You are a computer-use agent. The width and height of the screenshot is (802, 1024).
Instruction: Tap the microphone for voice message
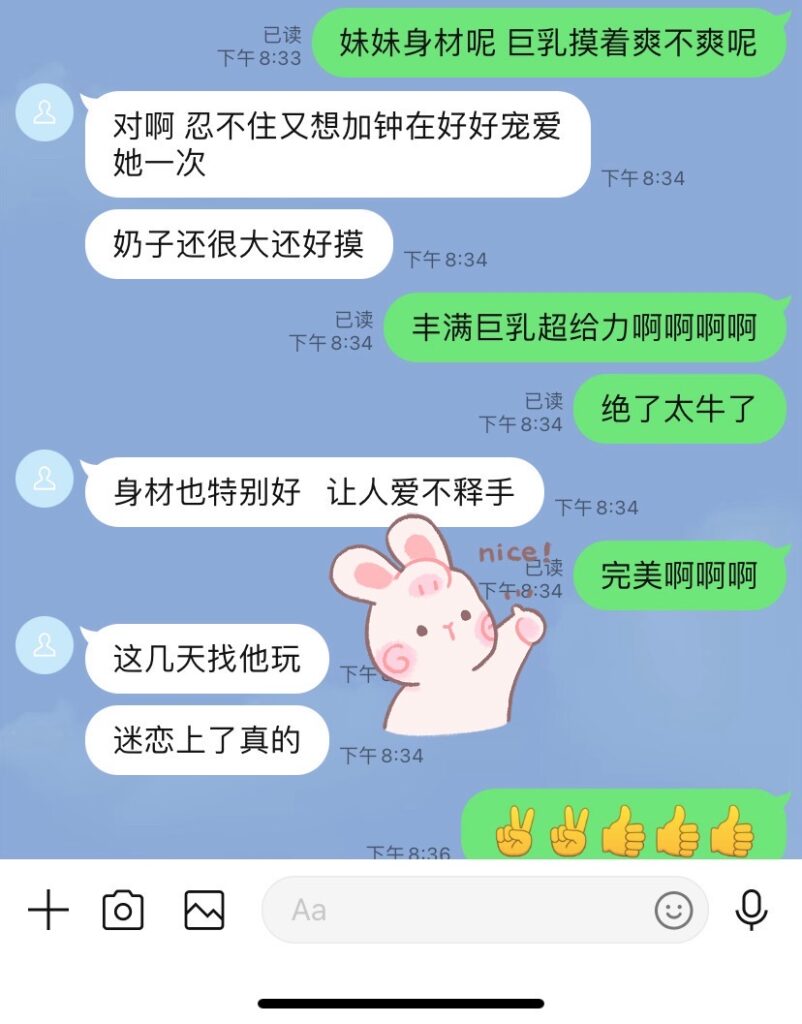point(751,910)
